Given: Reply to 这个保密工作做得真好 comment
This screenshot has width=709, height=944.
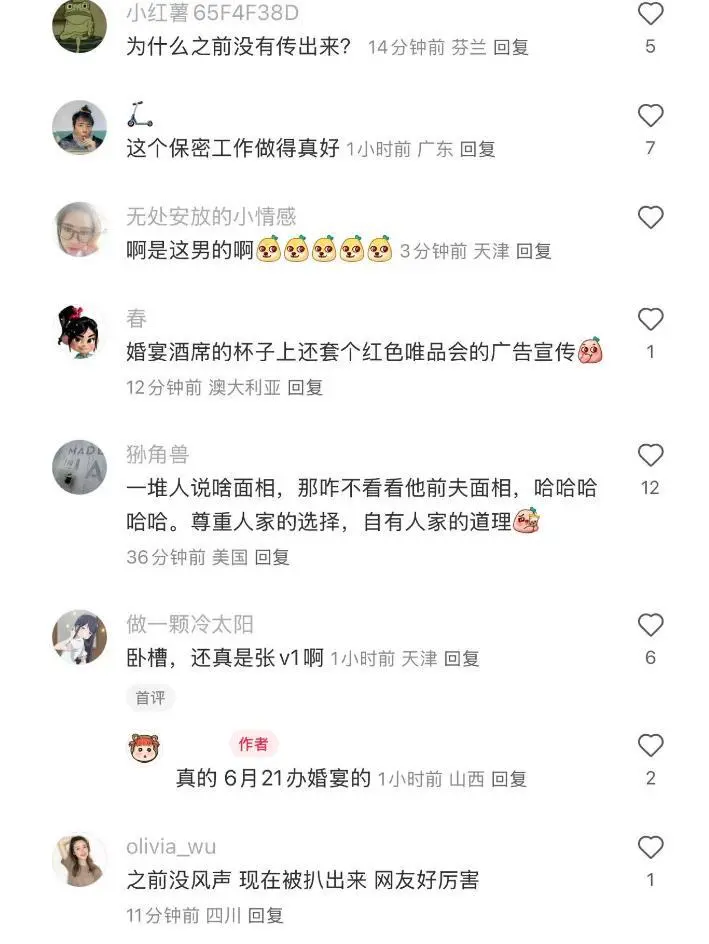Looking at the screenshot, I should [478, 149].
